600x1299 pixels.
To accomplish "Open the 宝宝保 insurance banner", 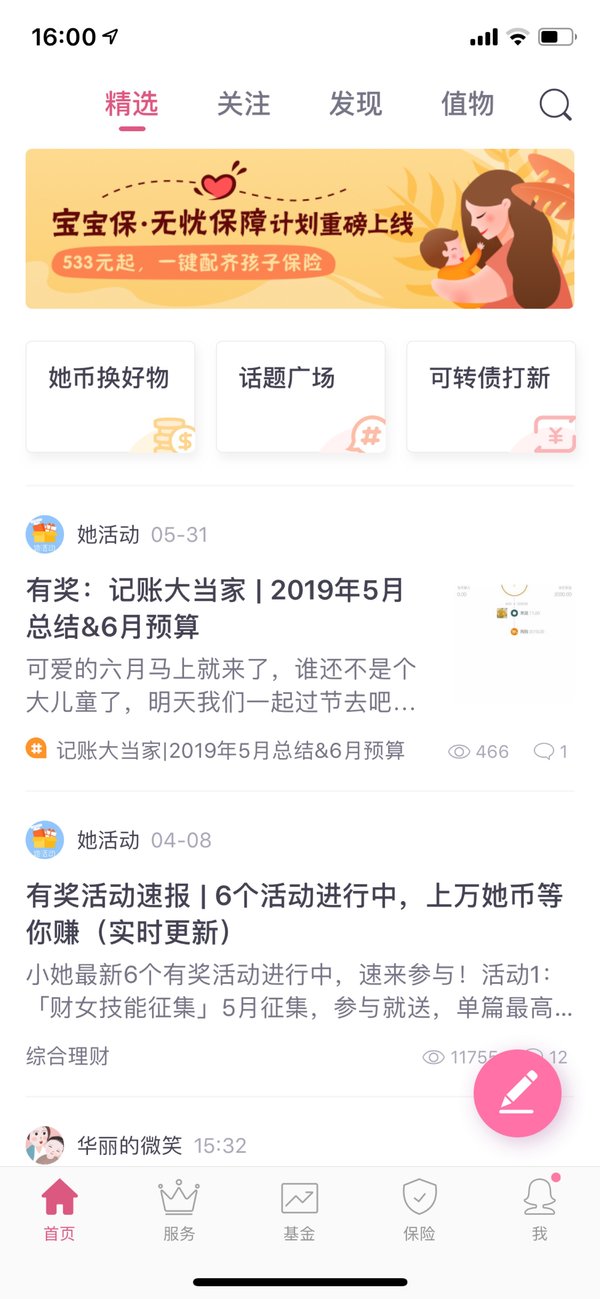I will coord(300,229).
